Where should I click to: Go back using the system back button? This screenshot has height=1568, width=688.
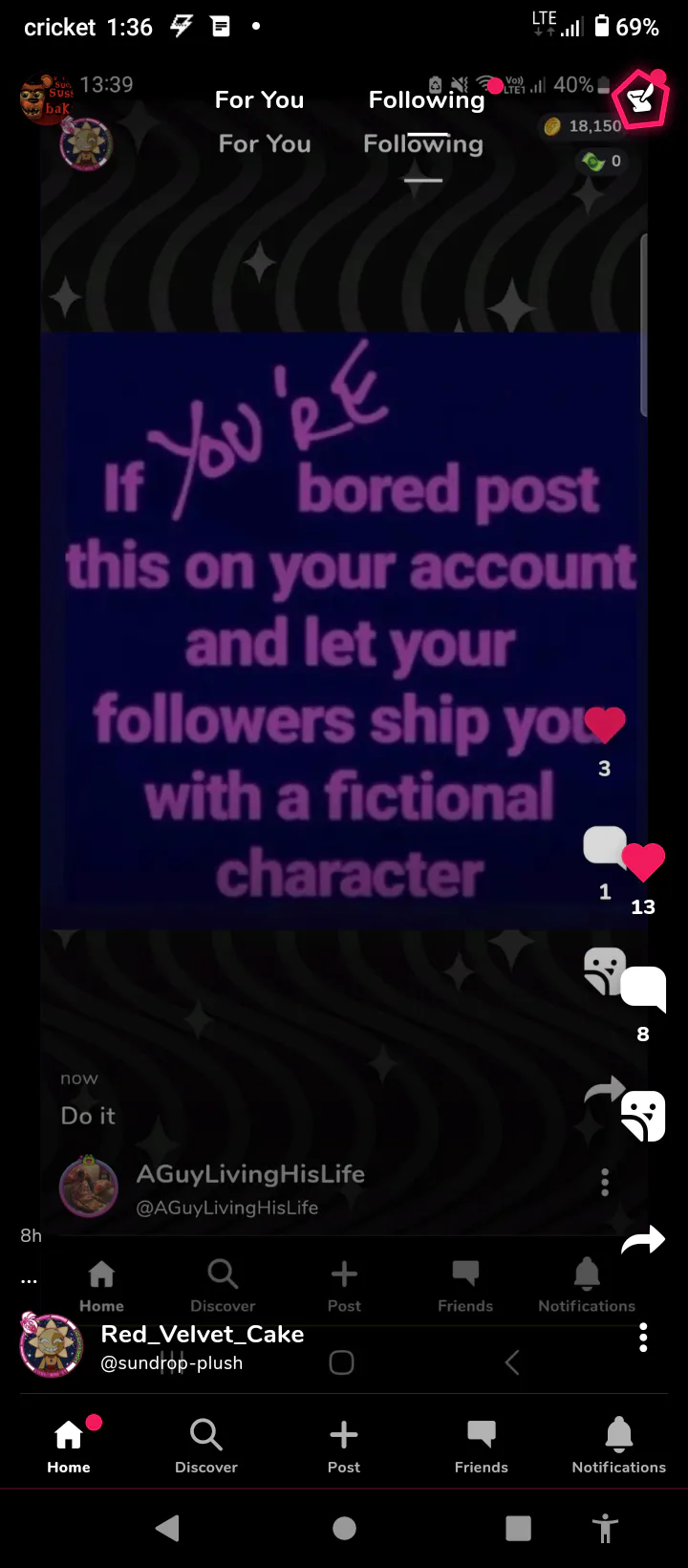tap(168, 1529)
